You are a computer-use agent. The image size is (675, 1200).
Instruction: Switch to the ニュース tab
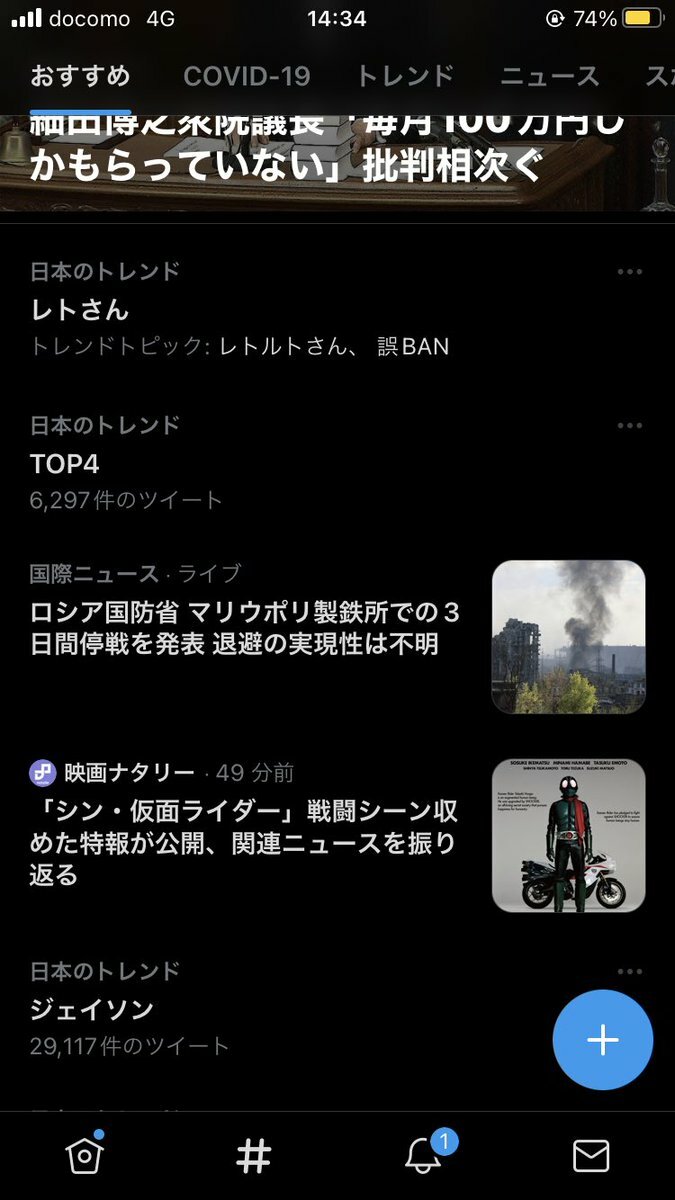[x=550, y=76]
